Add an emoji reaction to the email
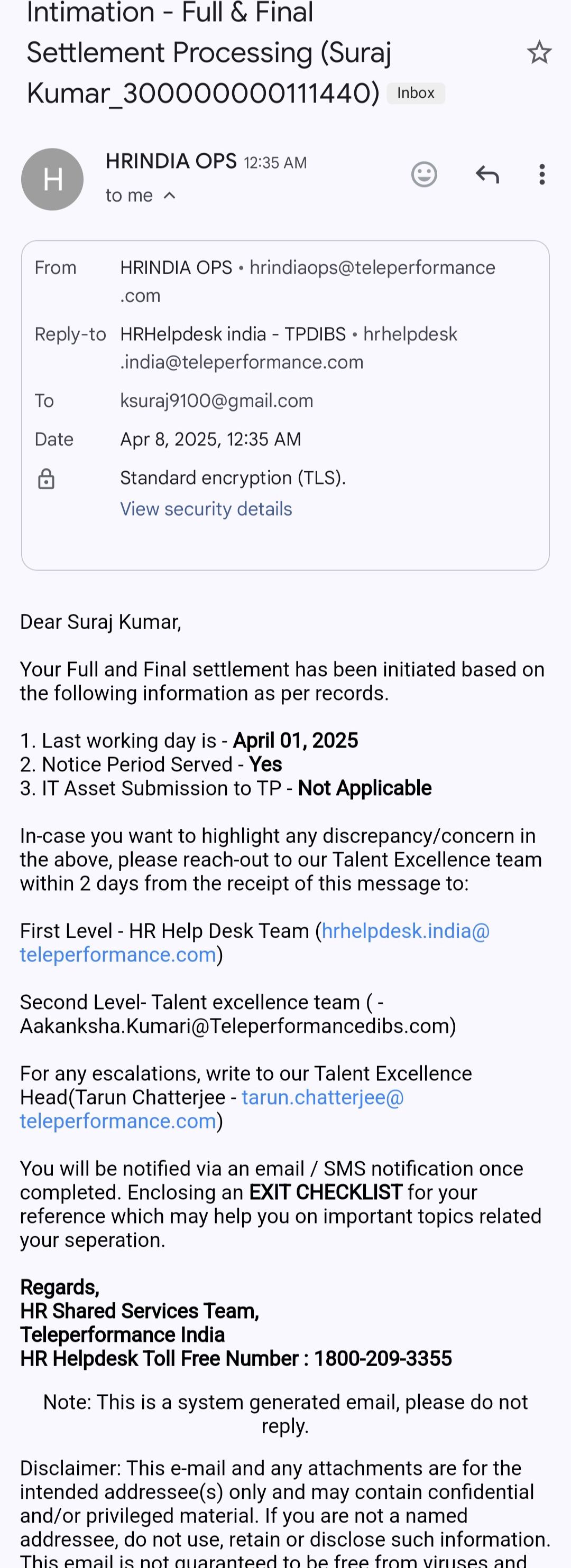The image size is (571, 1568). (x=424, y=175)
